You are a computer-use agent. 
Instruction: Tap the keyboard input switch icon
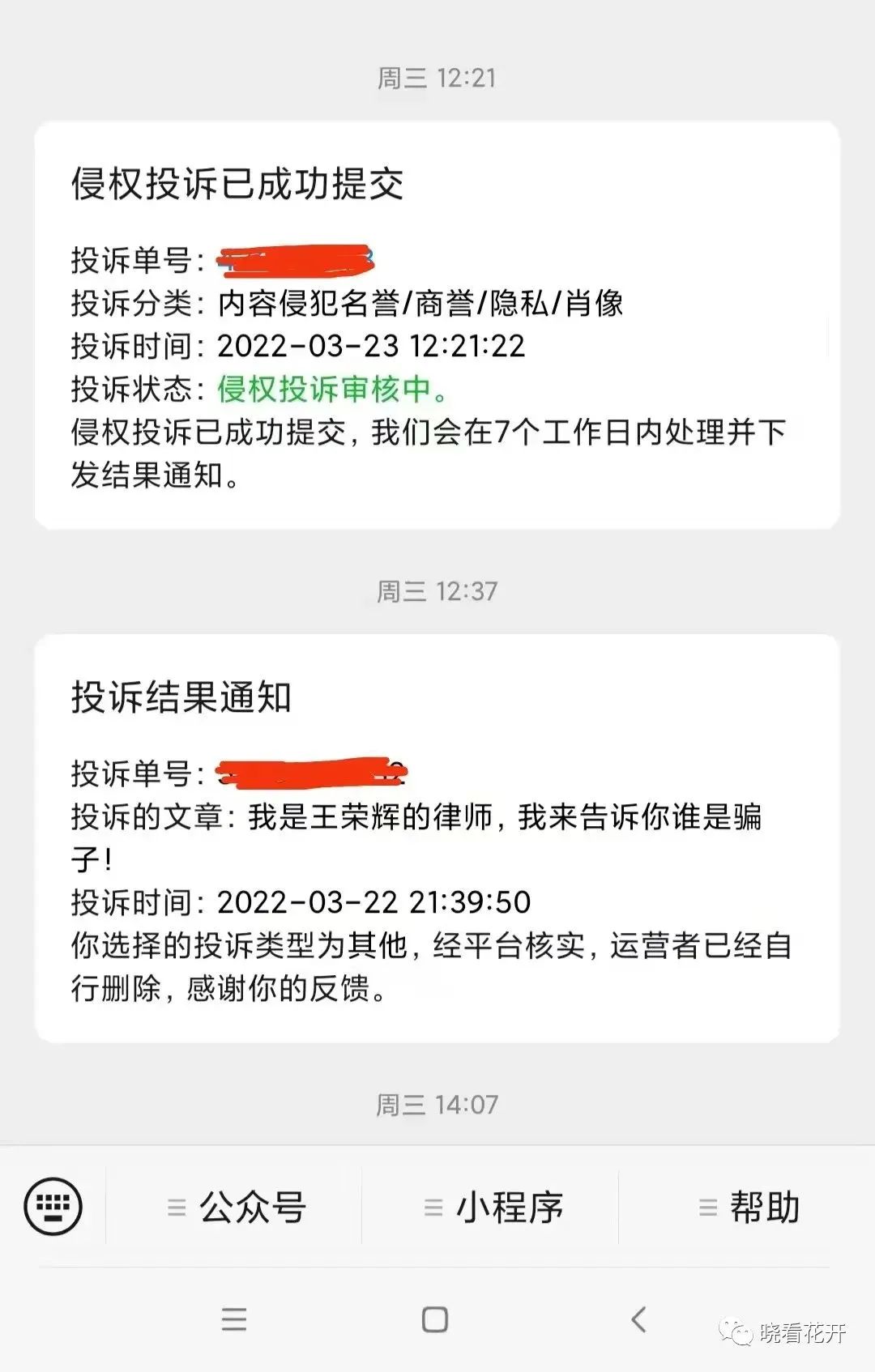click(55, 1207)
